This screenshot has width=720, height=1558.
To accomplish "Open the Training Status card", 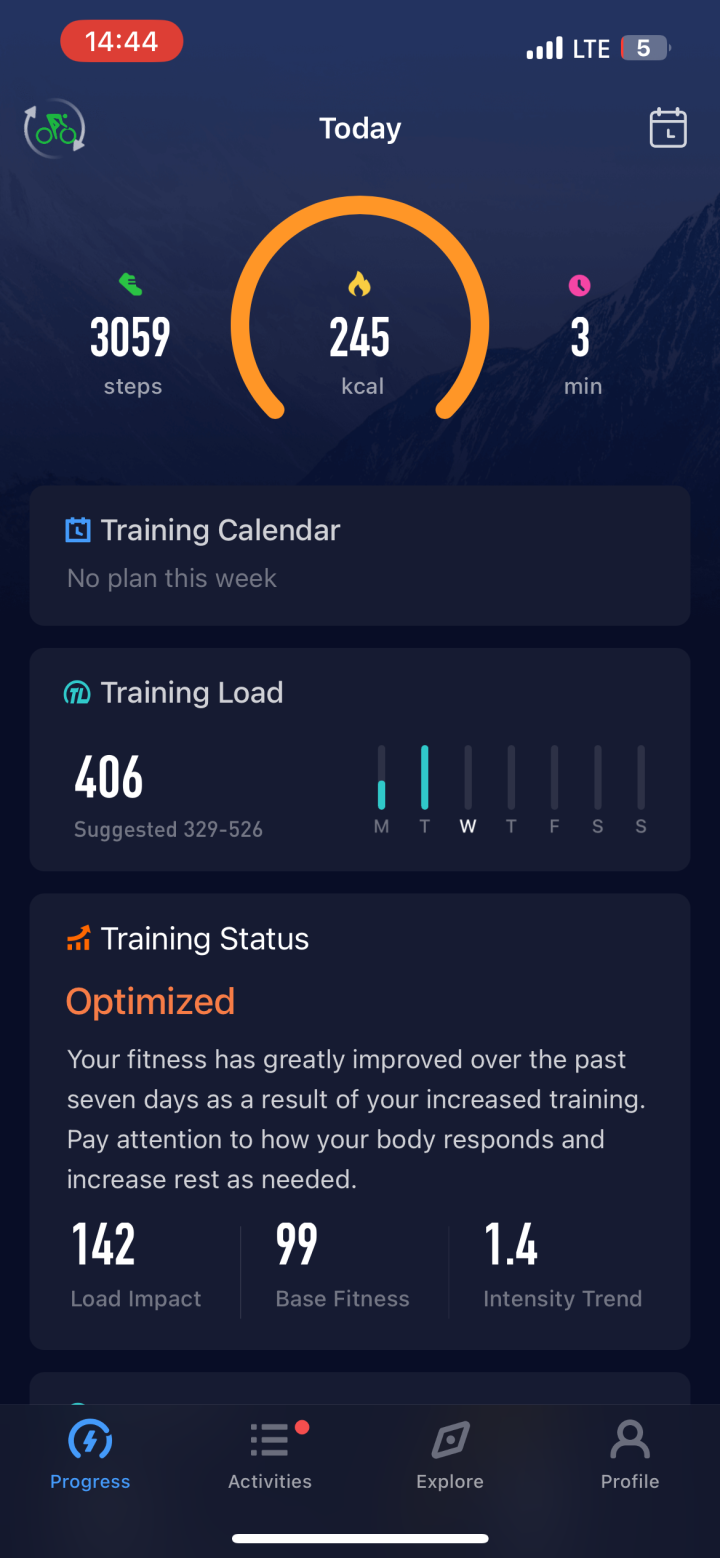I will pyautogui.click(x=360, y=1120).
